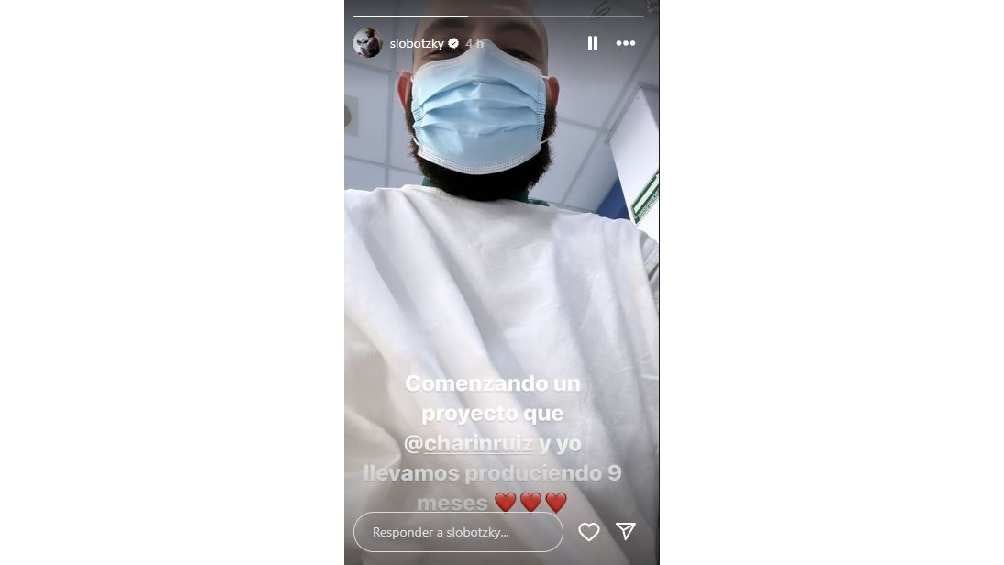Pause the story playback
The height and width of the screenshot is (565, 1004).
pyautogui.click(x=592, y=43)
